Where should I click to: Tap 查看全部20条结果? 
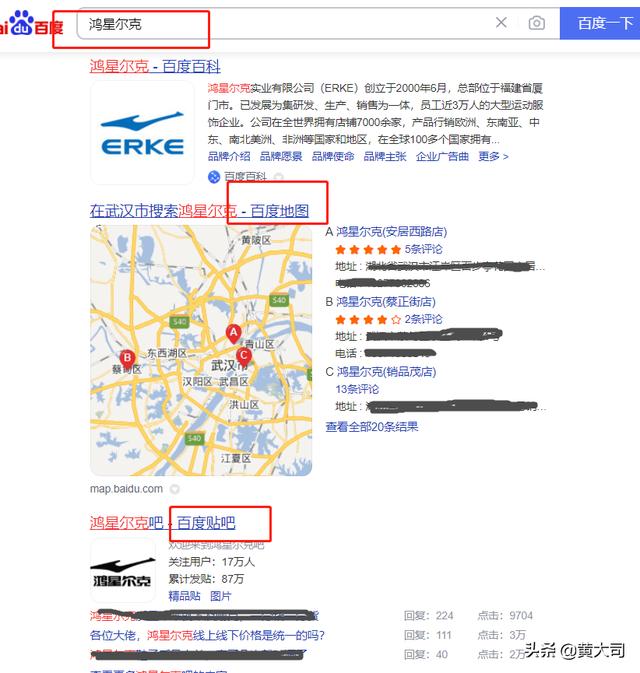[371, 426]
